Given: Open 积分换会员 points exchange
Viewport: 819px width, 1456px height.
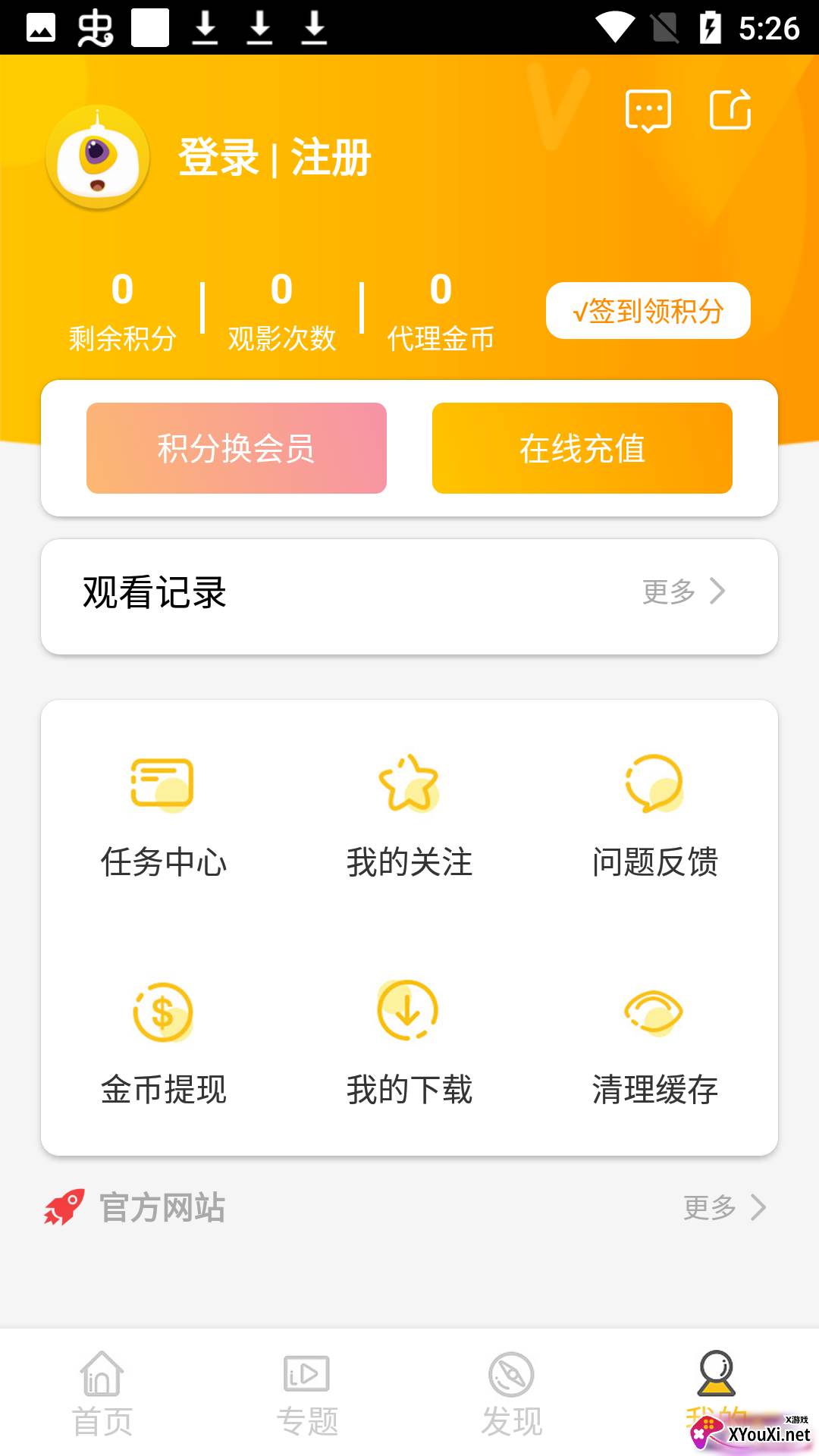Looking at the screenshot, I should click(237, 448).
